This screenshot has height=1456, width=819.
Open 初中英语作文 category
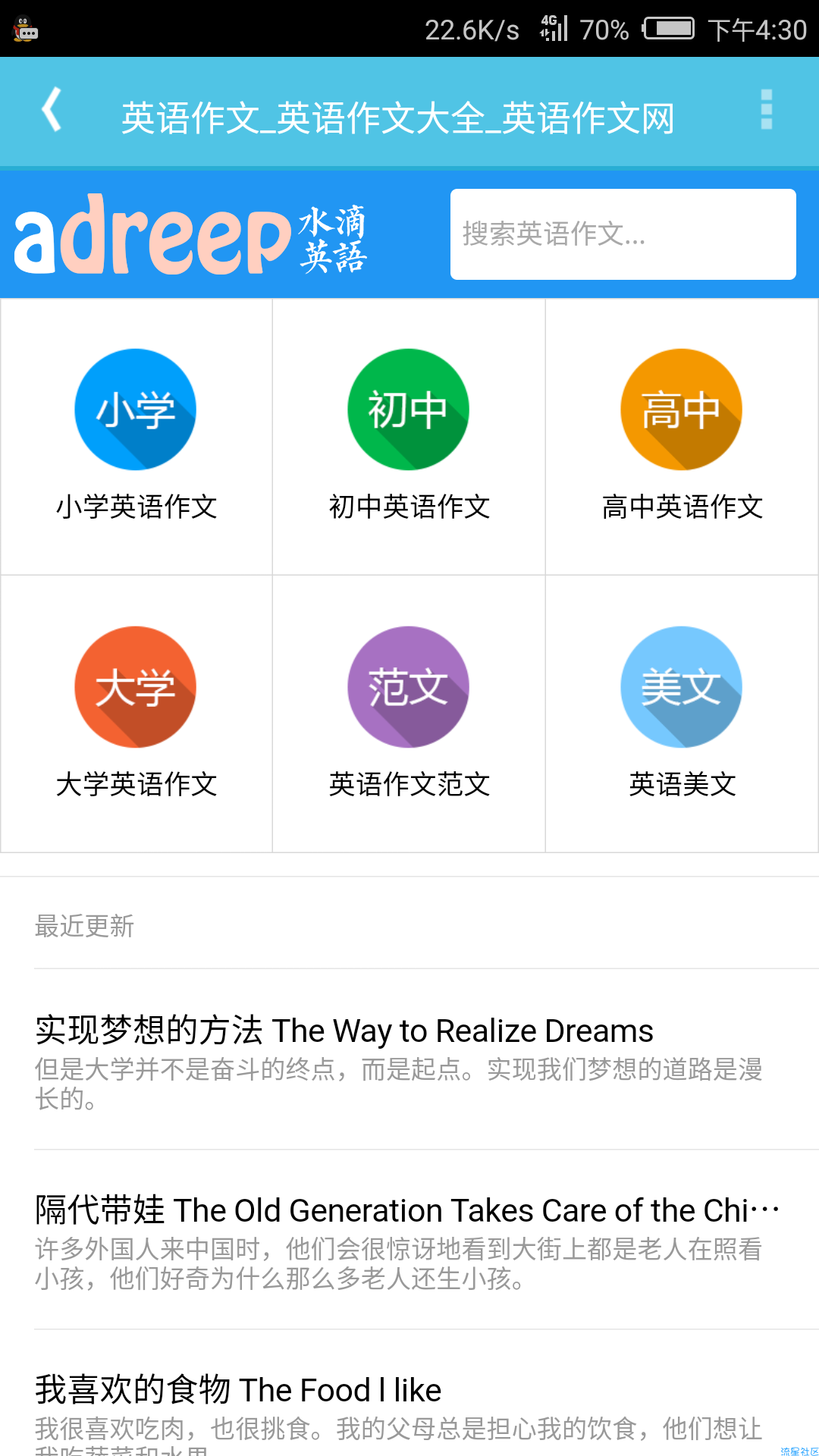coord(409,437)
